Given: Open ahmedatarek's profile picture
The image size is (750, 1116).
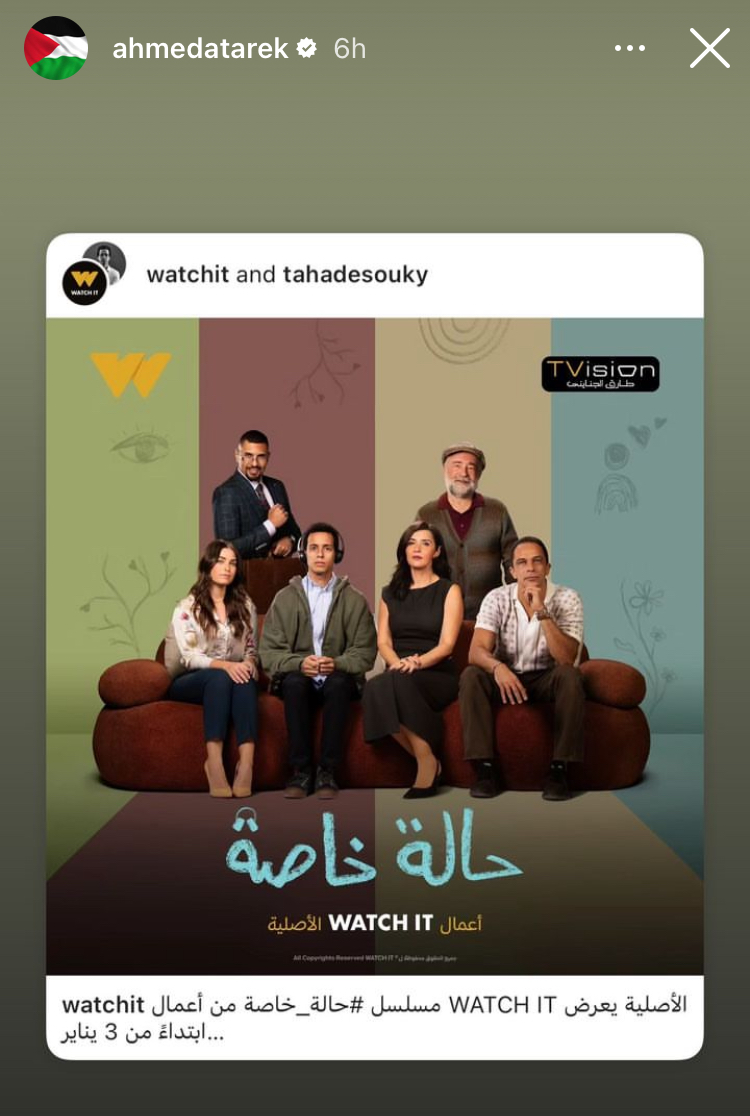Looking at the screenshot, I should (56, 48).
